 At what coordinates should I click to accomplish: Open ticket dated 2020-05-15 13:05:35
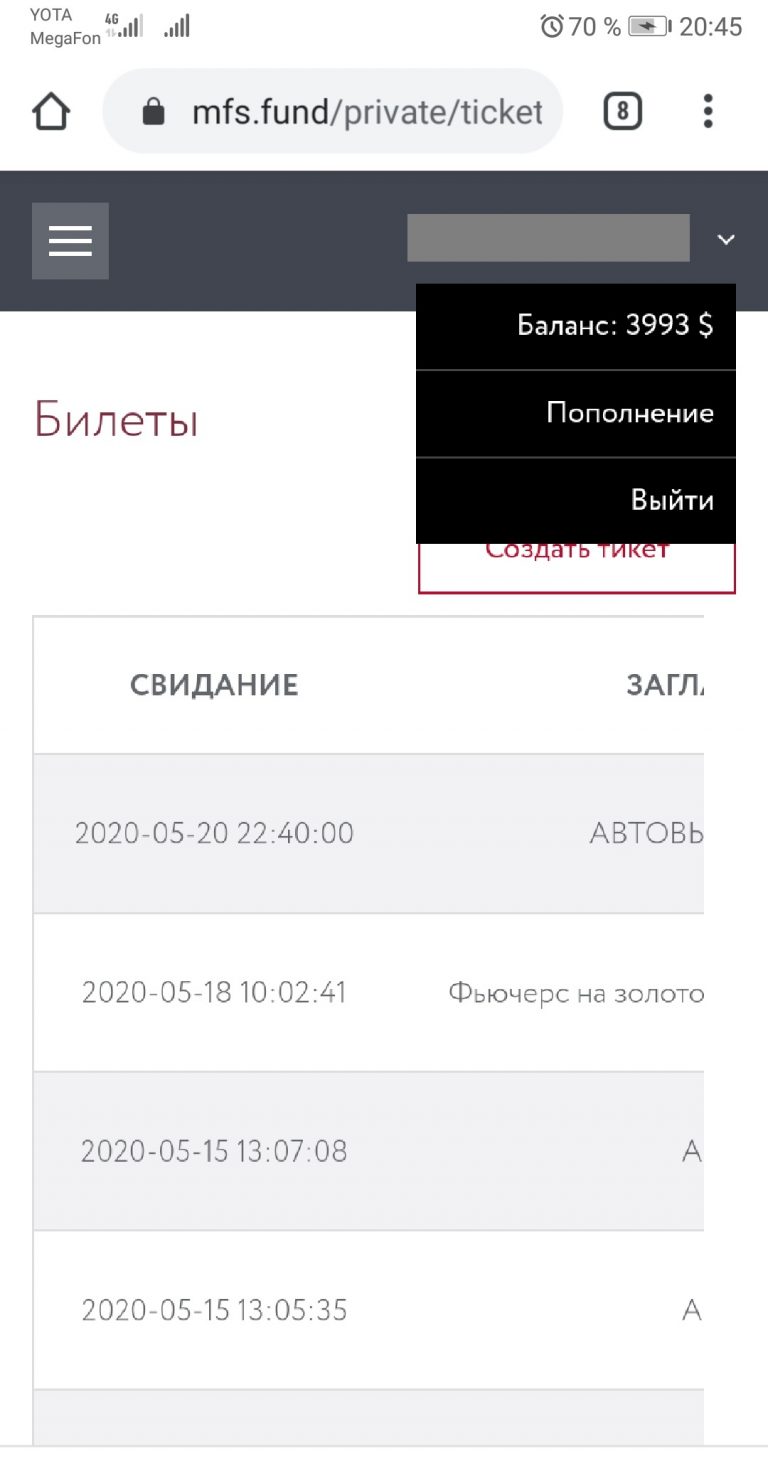[369, 1310]
